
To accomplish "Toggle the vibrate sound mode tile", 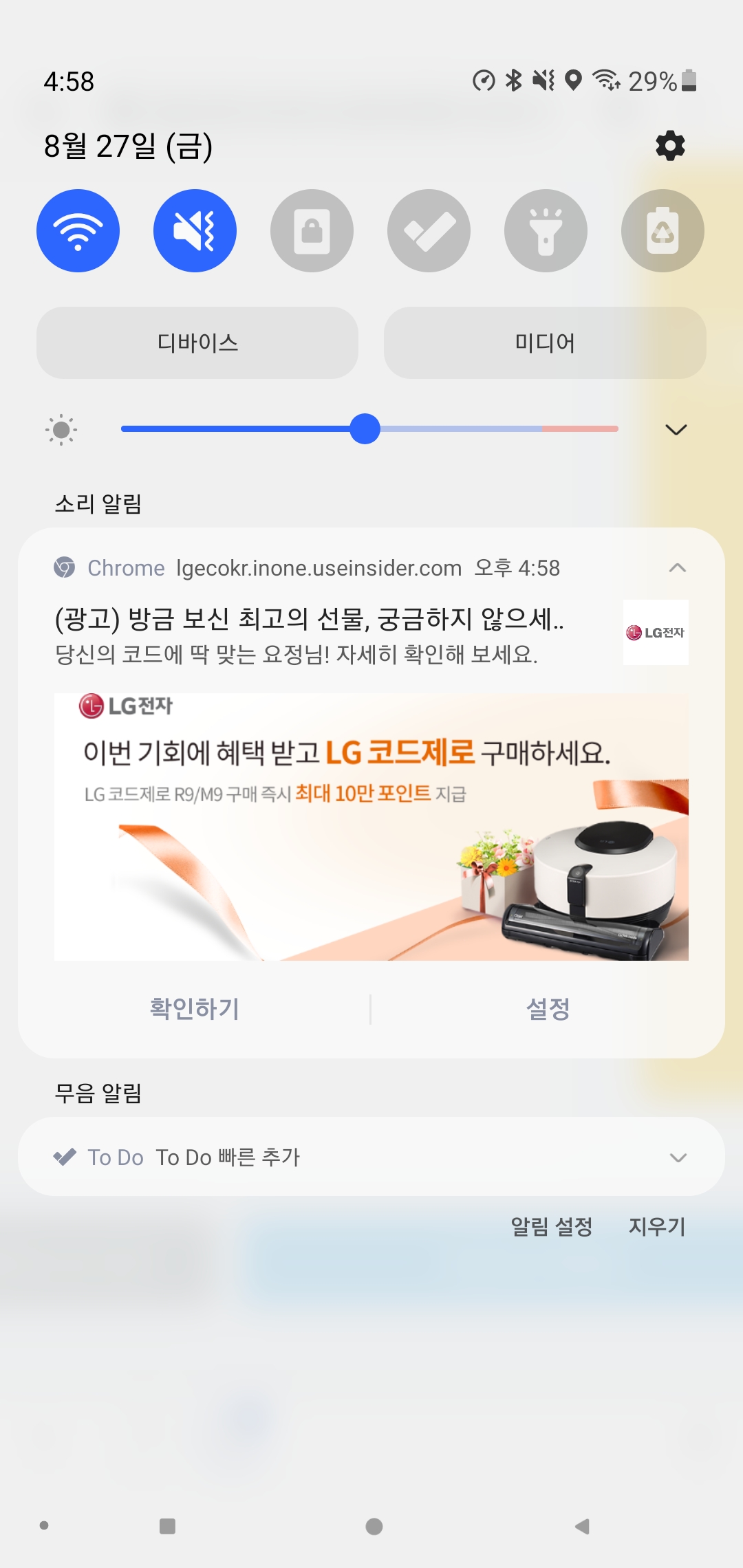I will coord(195,230).
